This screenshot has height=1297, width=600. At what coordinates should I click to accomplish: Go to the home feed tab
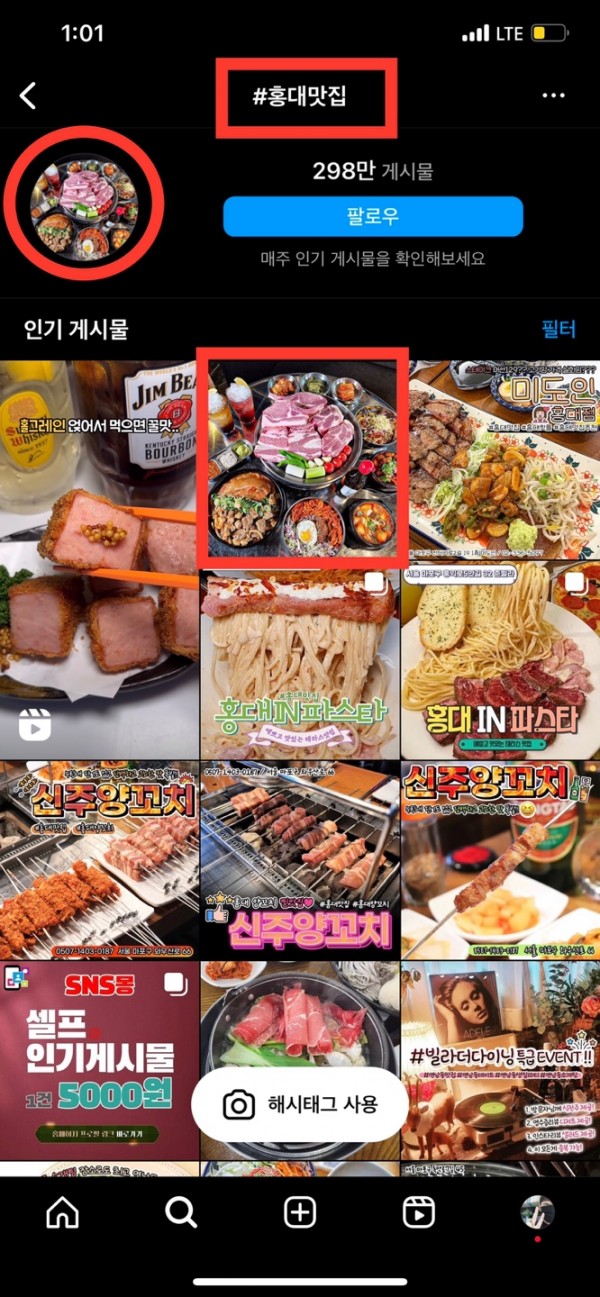pos(62,1213)
